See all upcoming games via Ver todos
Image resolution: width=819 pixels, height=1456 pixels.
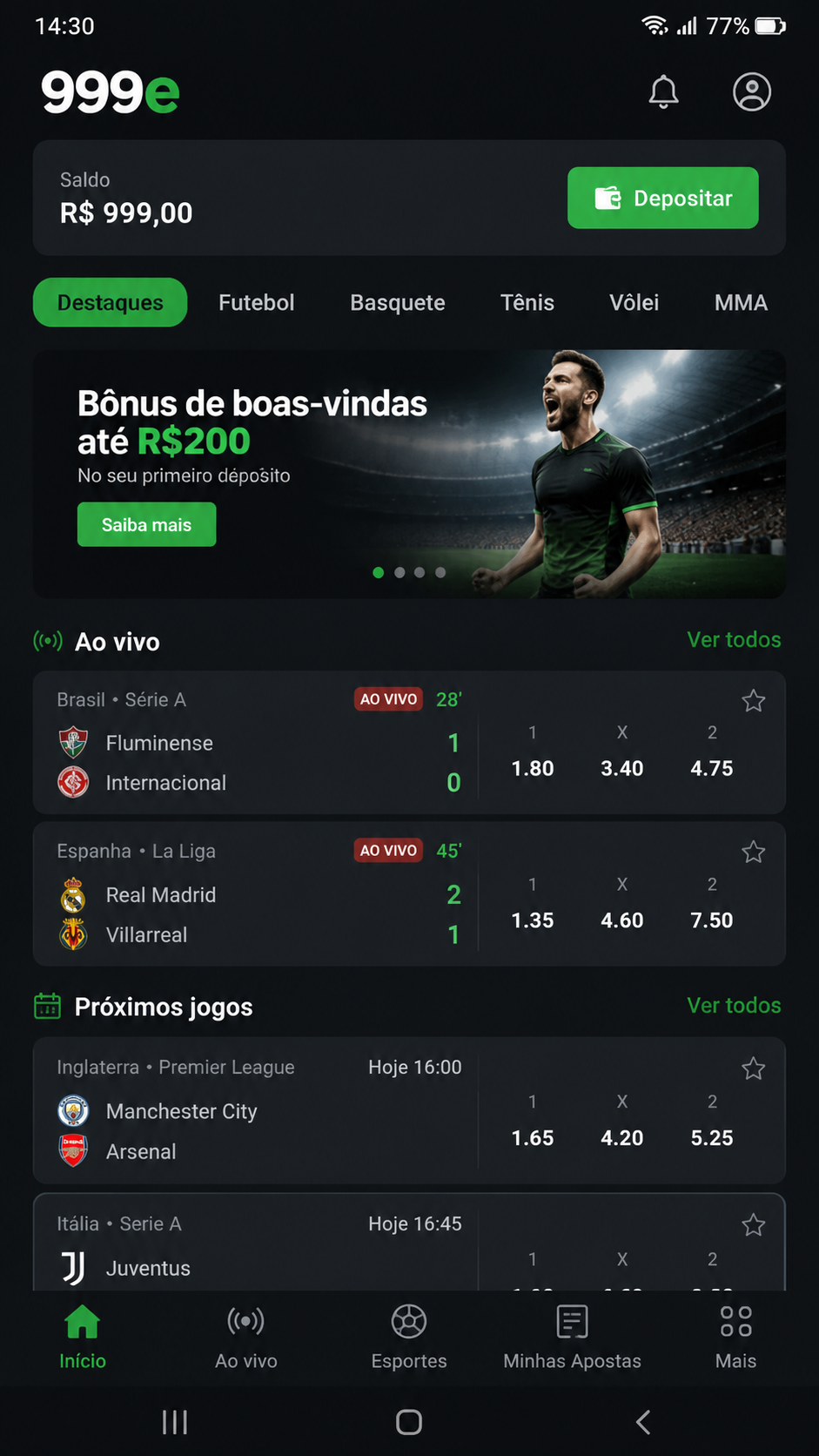tap(734, 1006)
